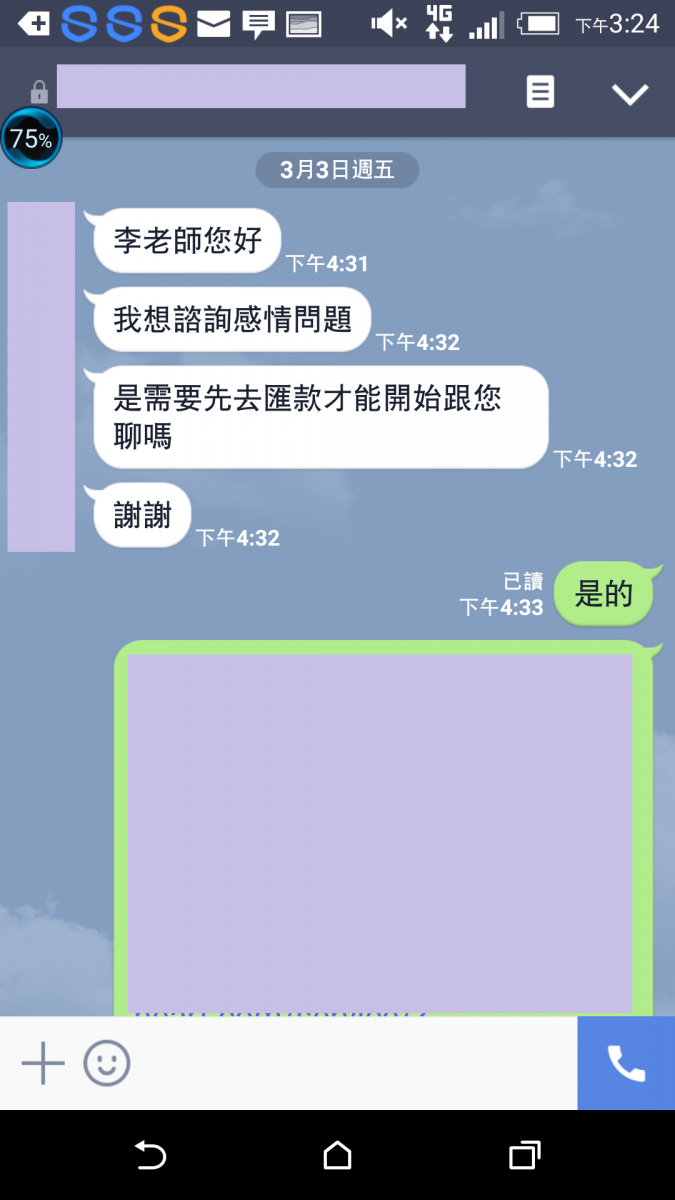The image size is (675, 1200).
Task: Go back using system back button
Action: [x=150, y=1156]
